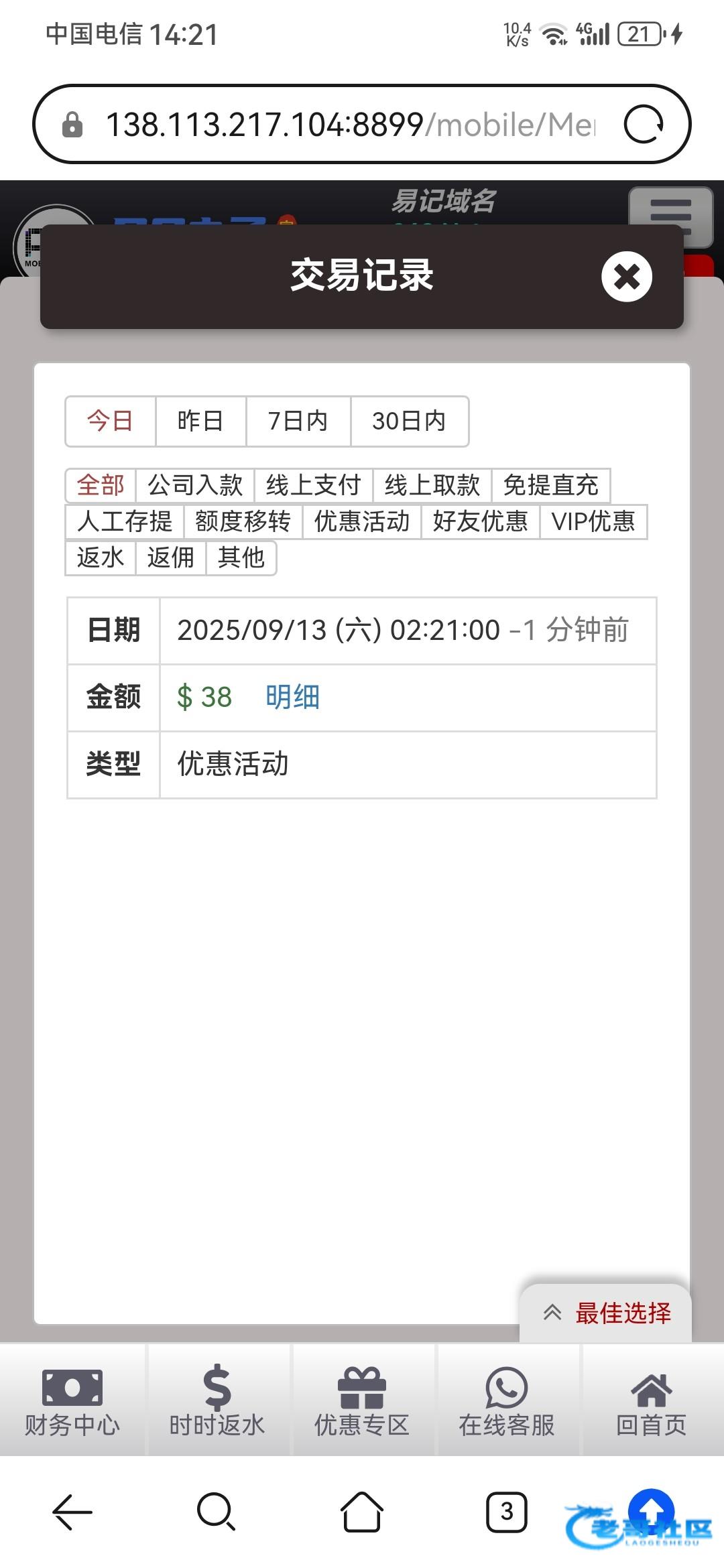Reload the page in the address bar
This screenshot has height=1568, width=724.
click(x=643, y=125)
